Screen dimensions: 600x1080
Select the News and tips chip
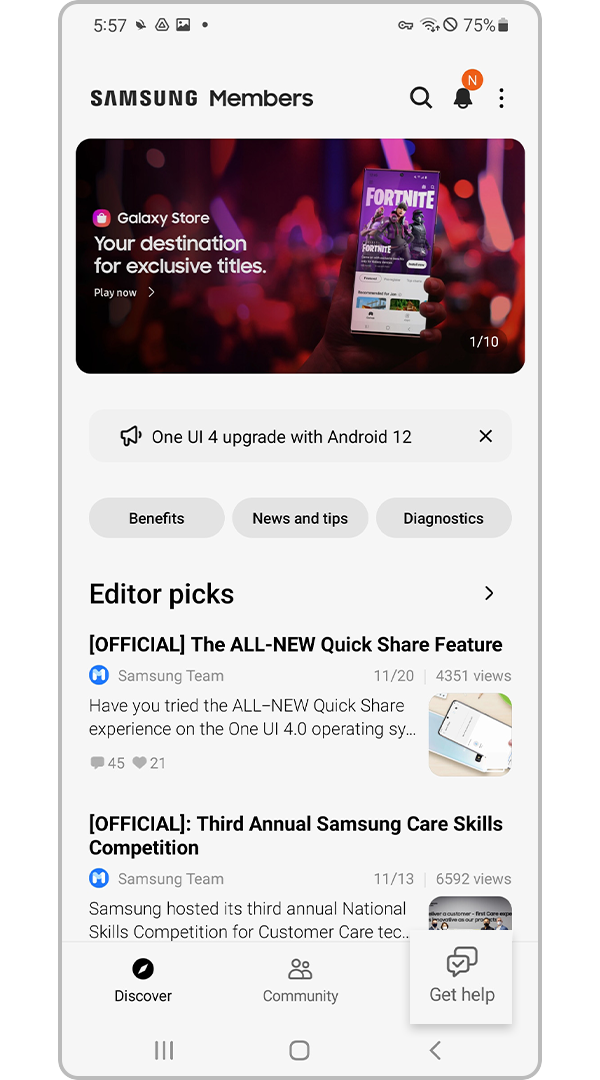point(300,518)
